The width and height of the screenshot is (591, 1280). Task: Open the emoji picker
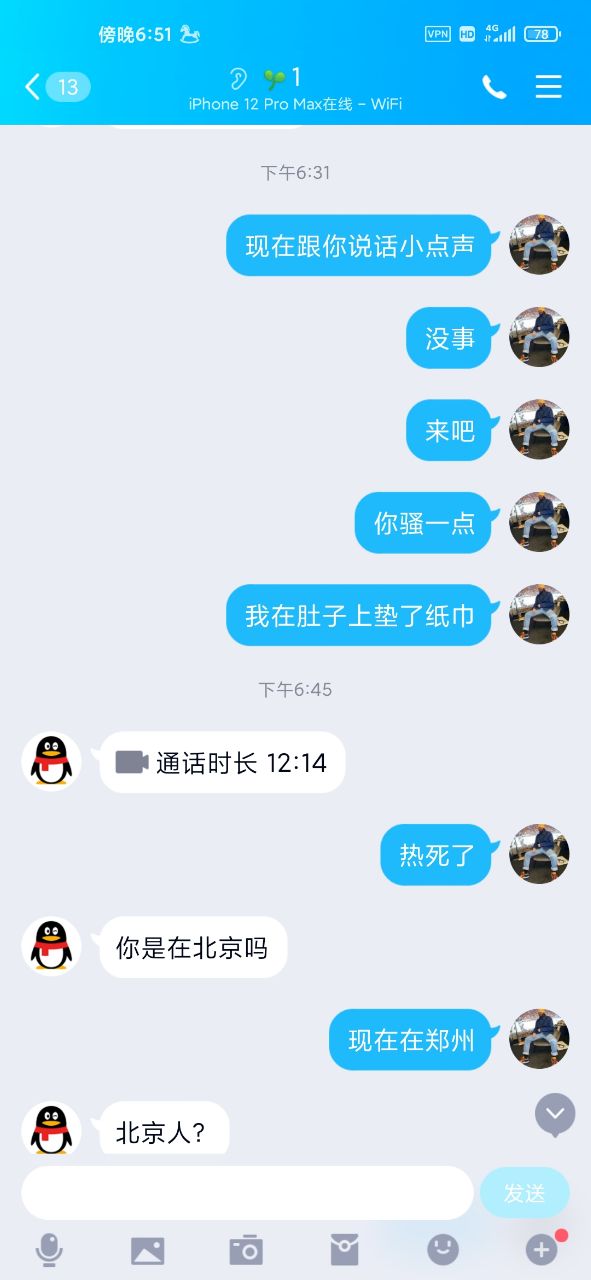coord(443,1249)
